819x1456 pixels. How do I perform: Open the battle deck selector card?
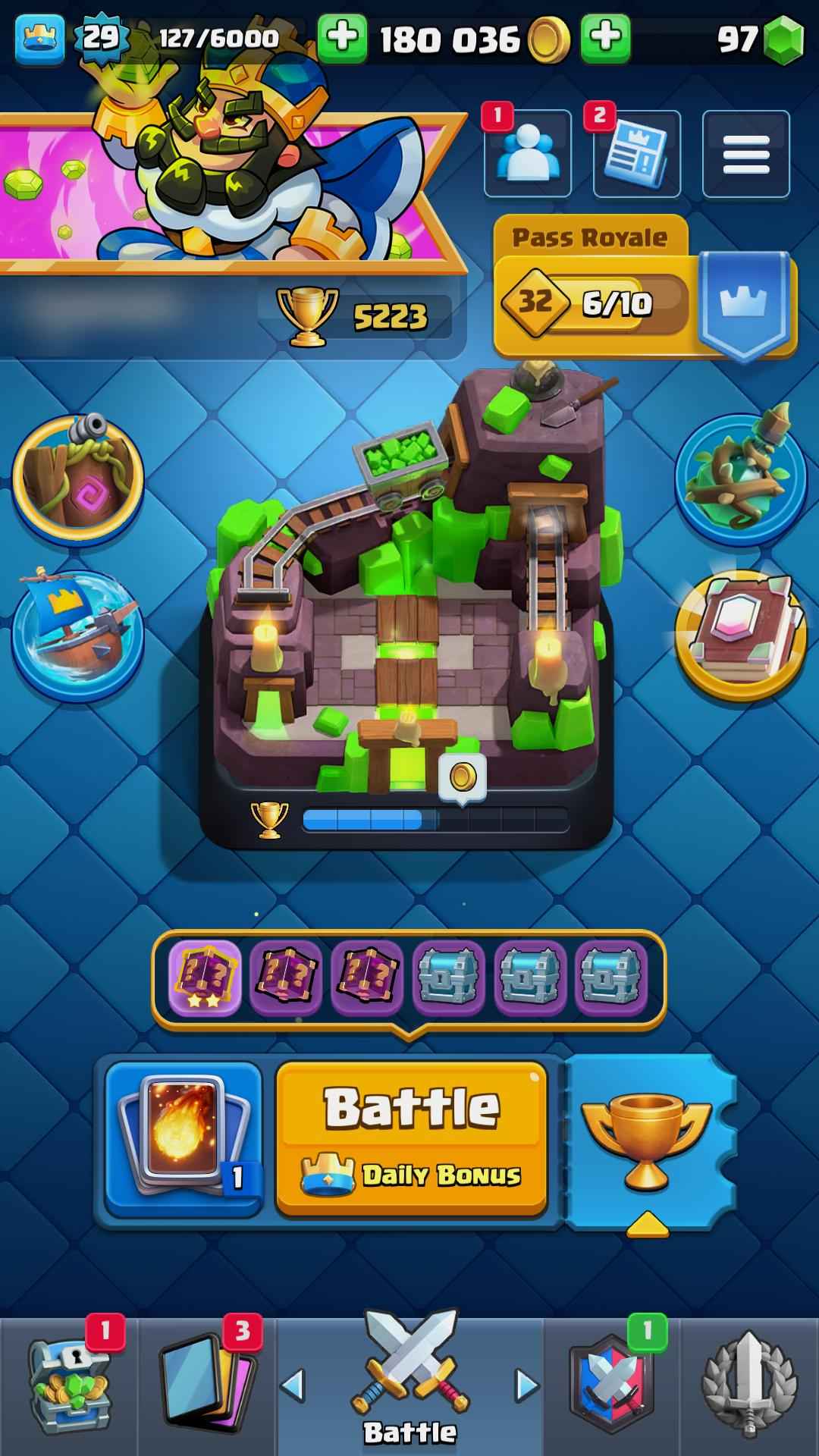coord(184,1137)
